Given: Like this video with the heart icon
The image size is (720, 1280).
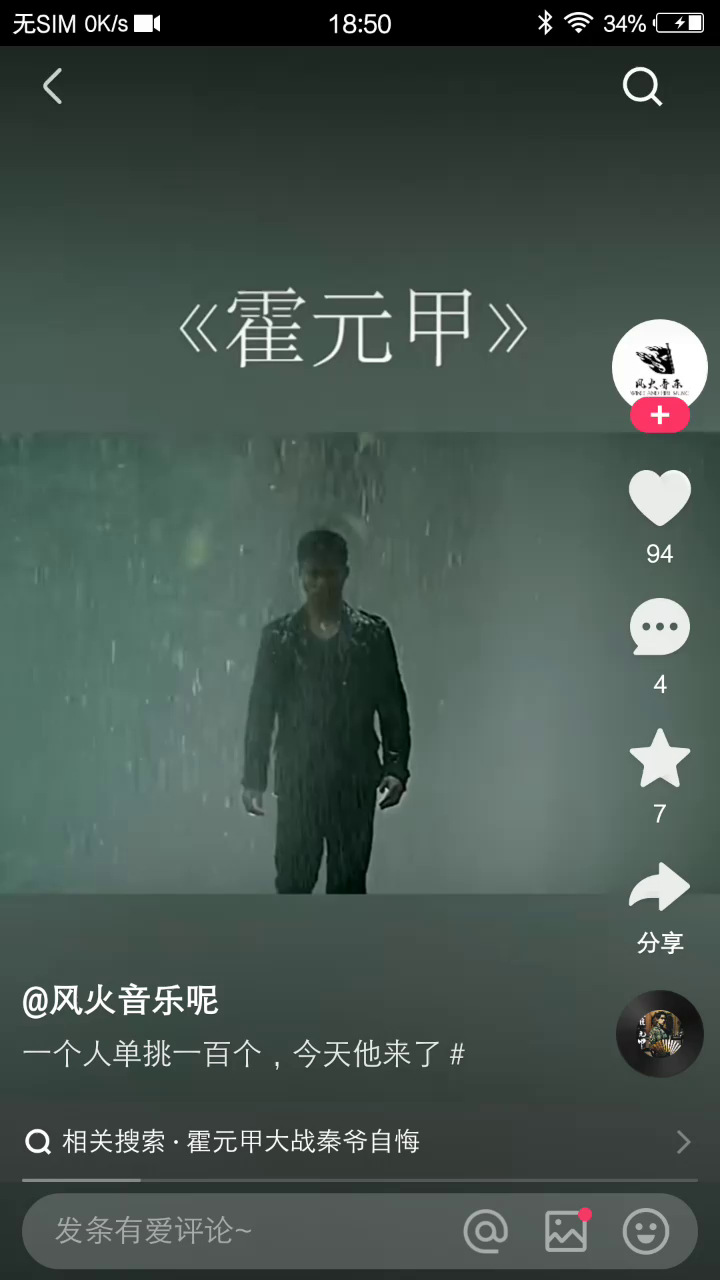Looking at the screenshot, I should 659,498.
